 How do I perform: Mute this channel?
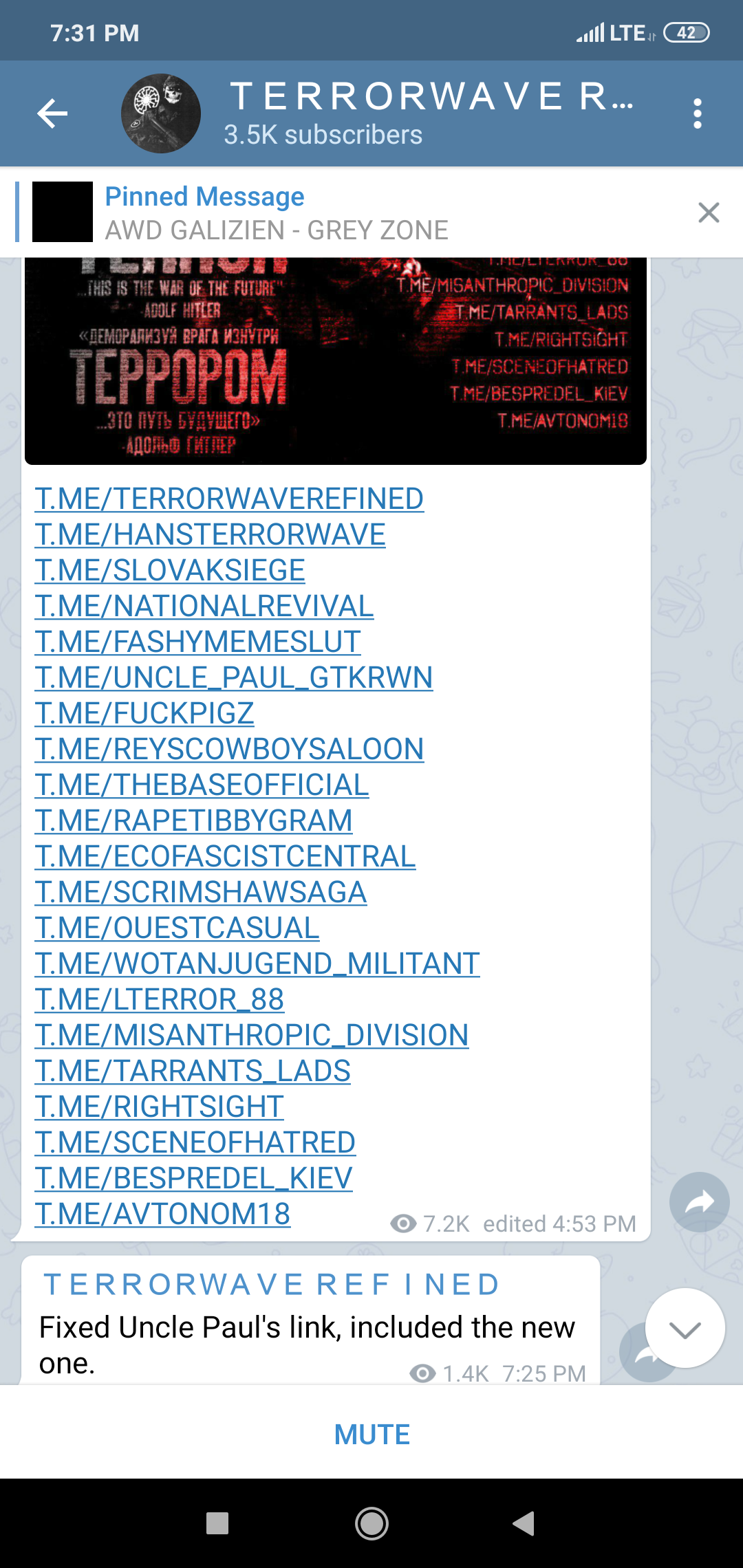coord(371,1435)
